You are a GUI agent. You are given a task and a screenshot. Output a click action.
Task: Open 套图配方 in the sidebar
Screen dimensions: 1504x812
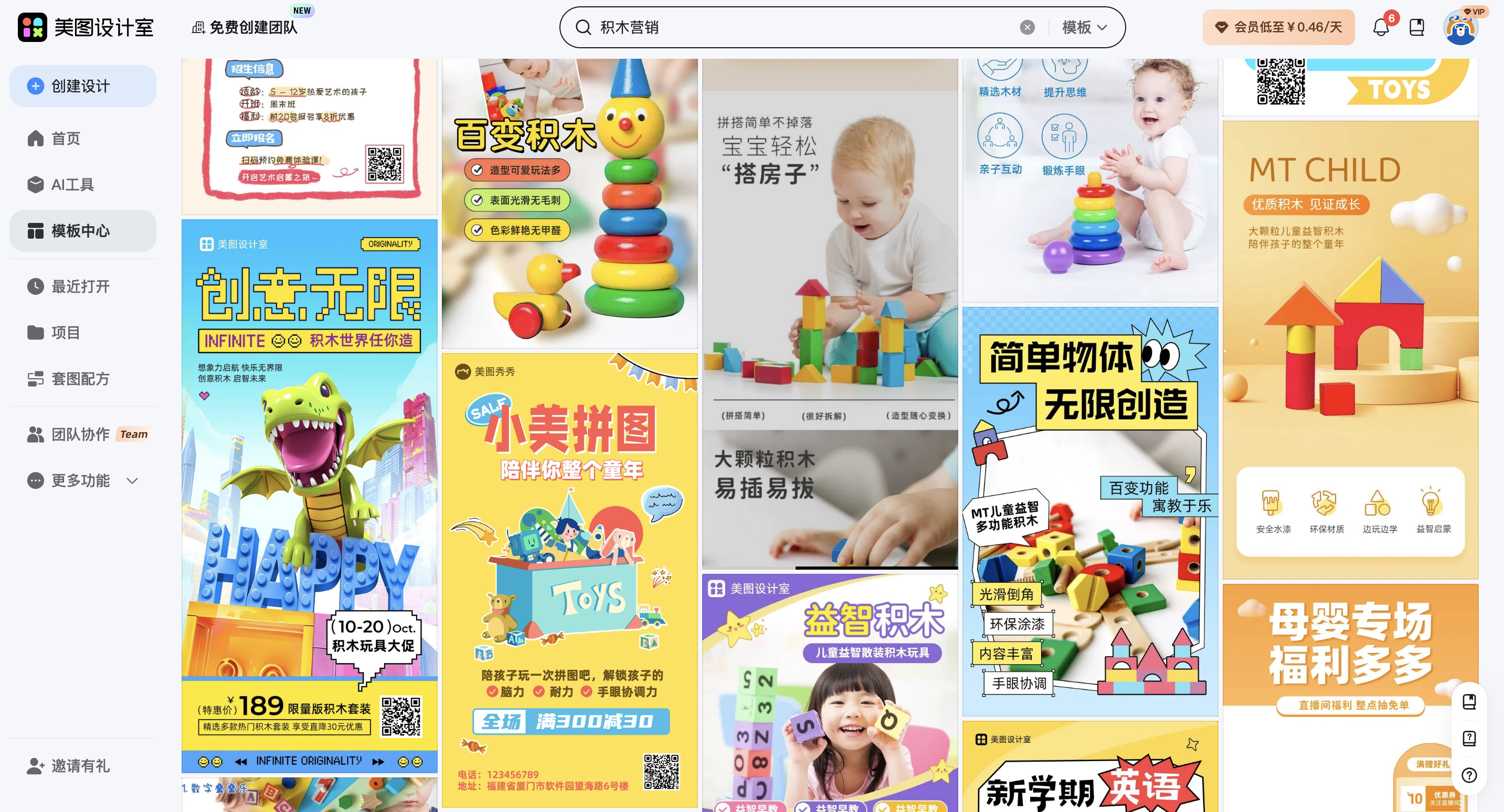click(79, 378)
